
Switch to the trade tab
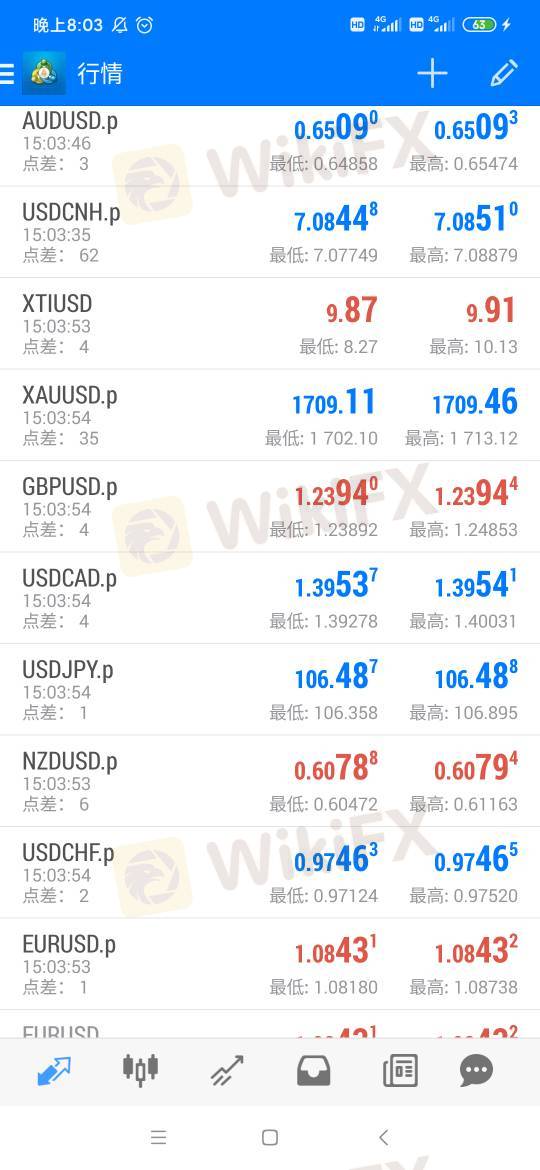click(x=227, y=1071)
